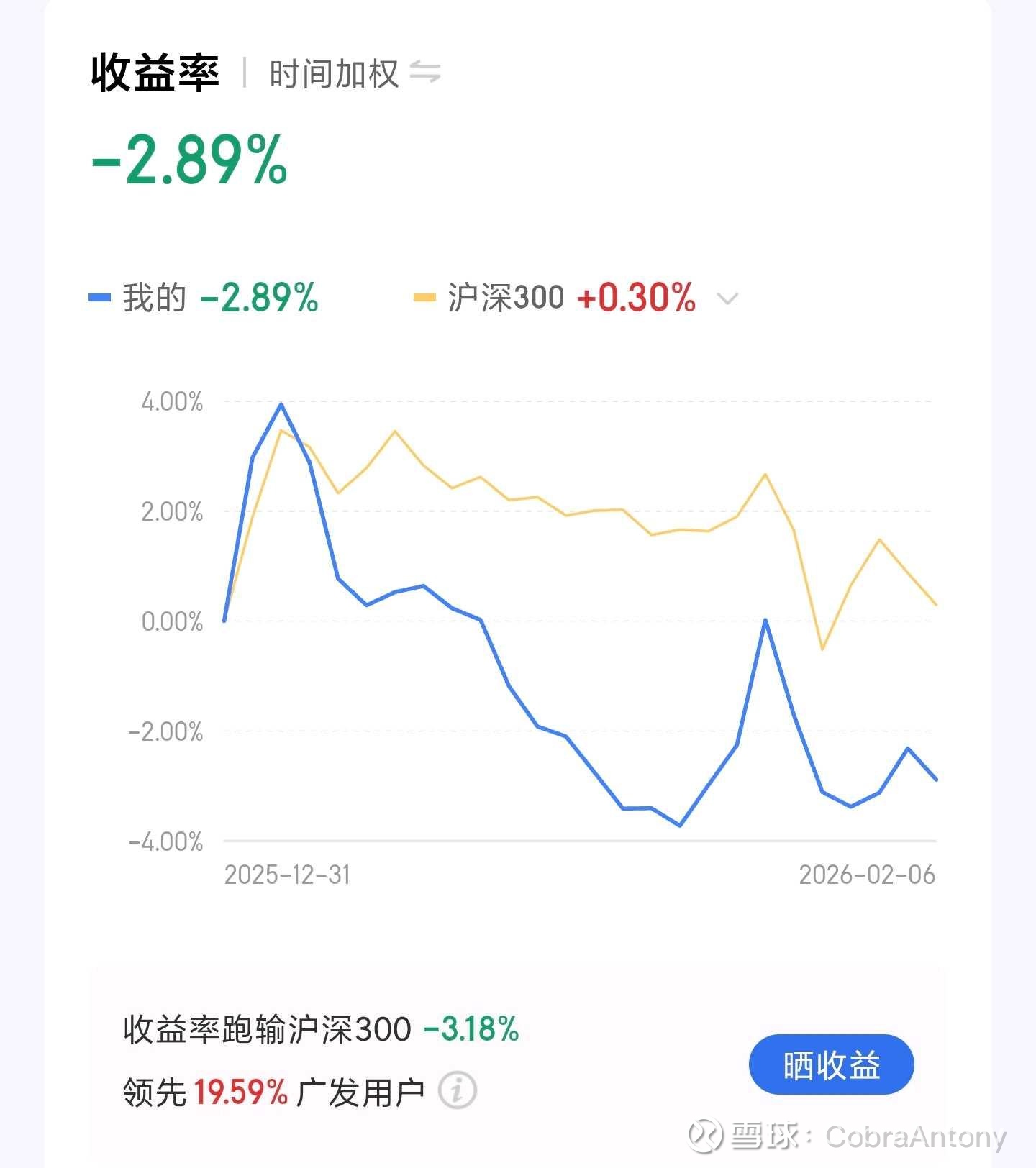
Task: Open info icon next to 广发用户
Action: tap(458, 1090)
